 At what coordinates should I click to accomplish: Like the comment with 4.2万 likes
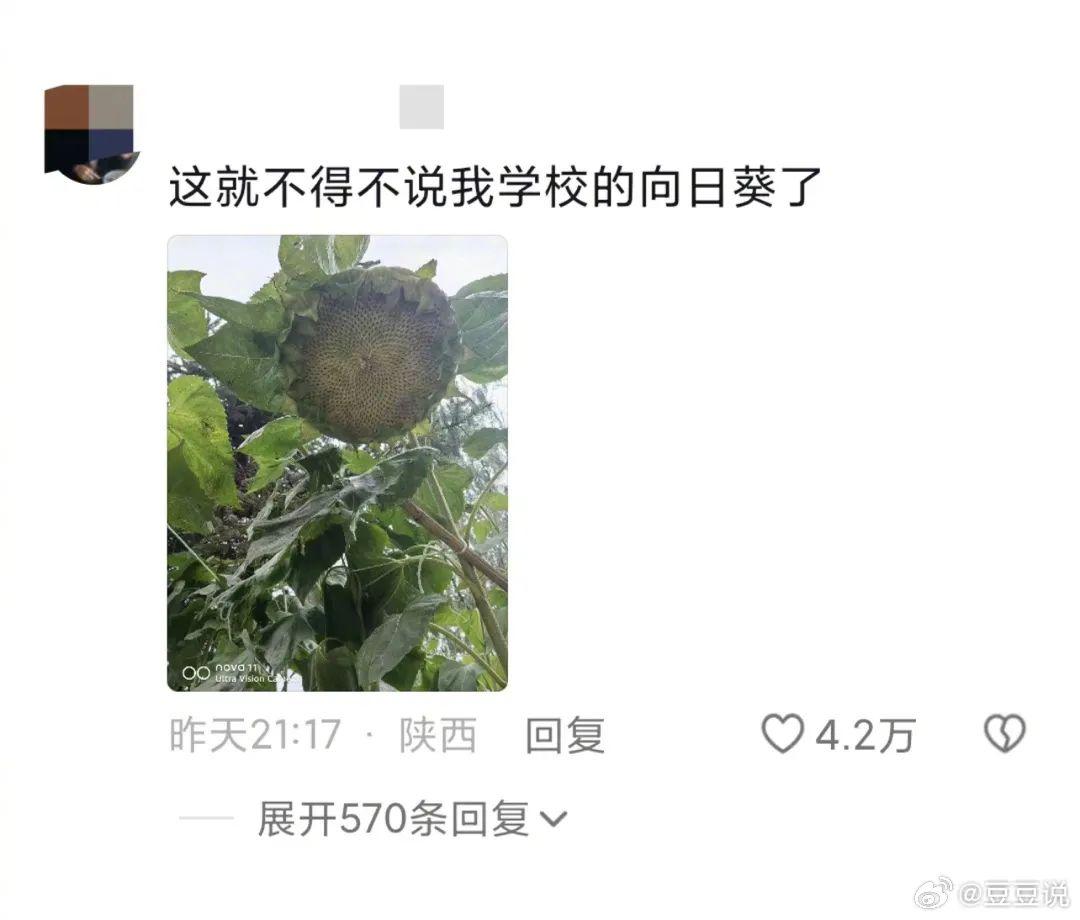click(x=783, y=734)
